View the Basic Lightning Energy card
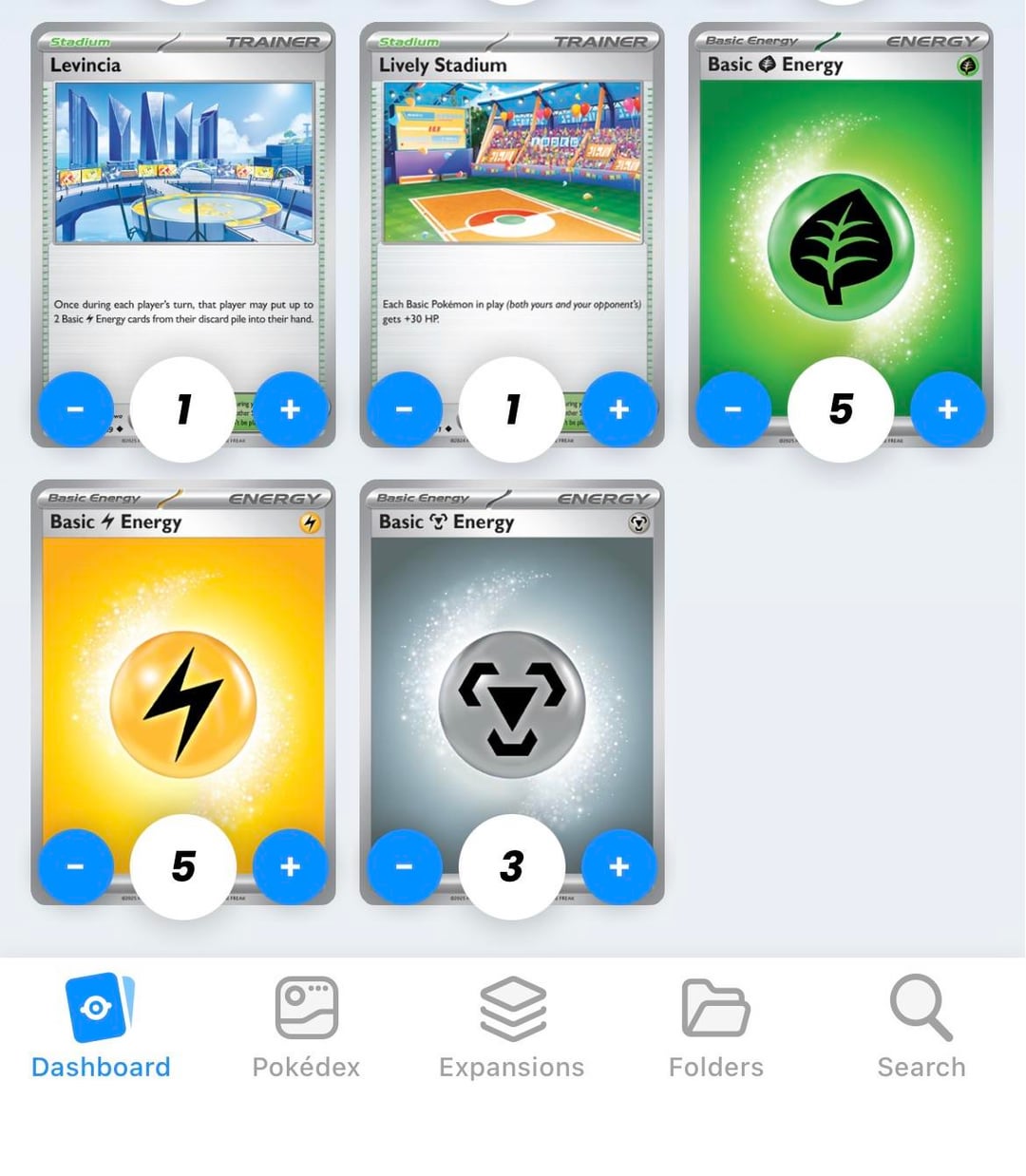Screen dimensions: 1026x1176 click(183, 684)
